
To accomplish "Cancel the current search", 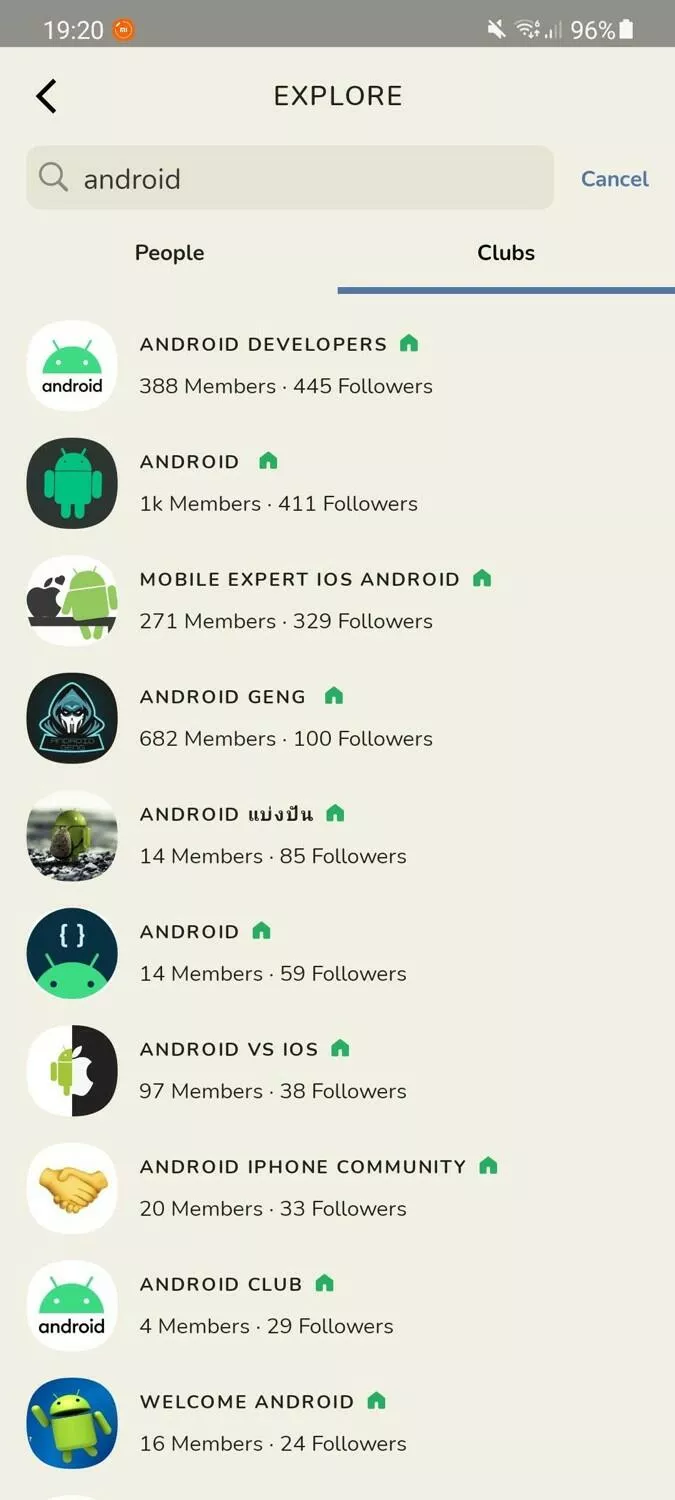I will coord(614,179).
